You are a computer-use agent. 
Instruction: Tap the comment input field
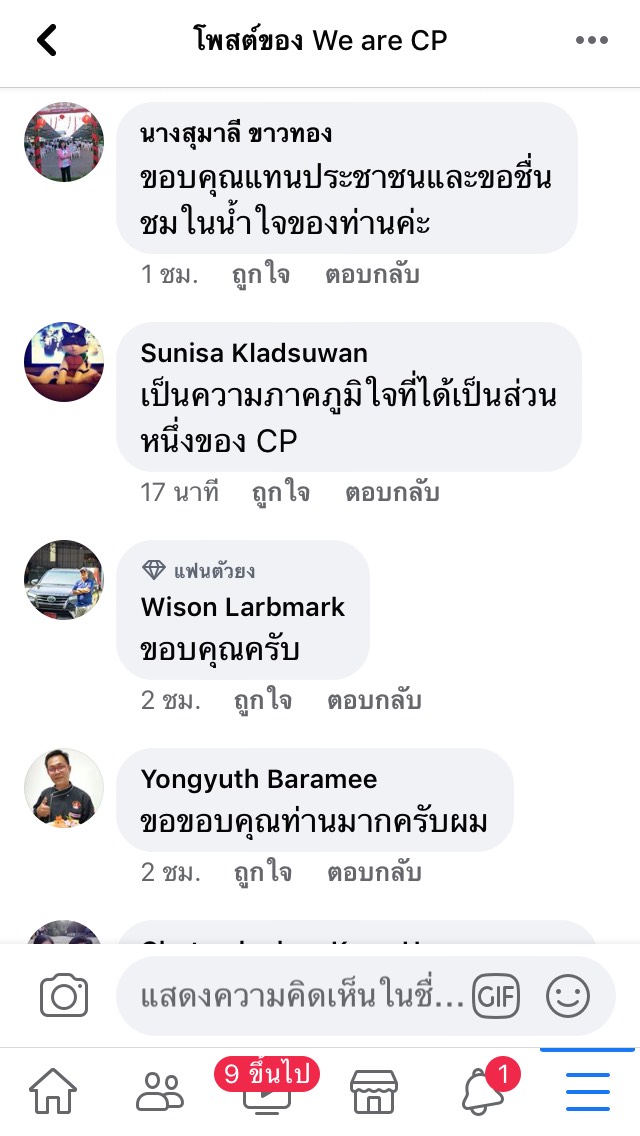(300, 996)
